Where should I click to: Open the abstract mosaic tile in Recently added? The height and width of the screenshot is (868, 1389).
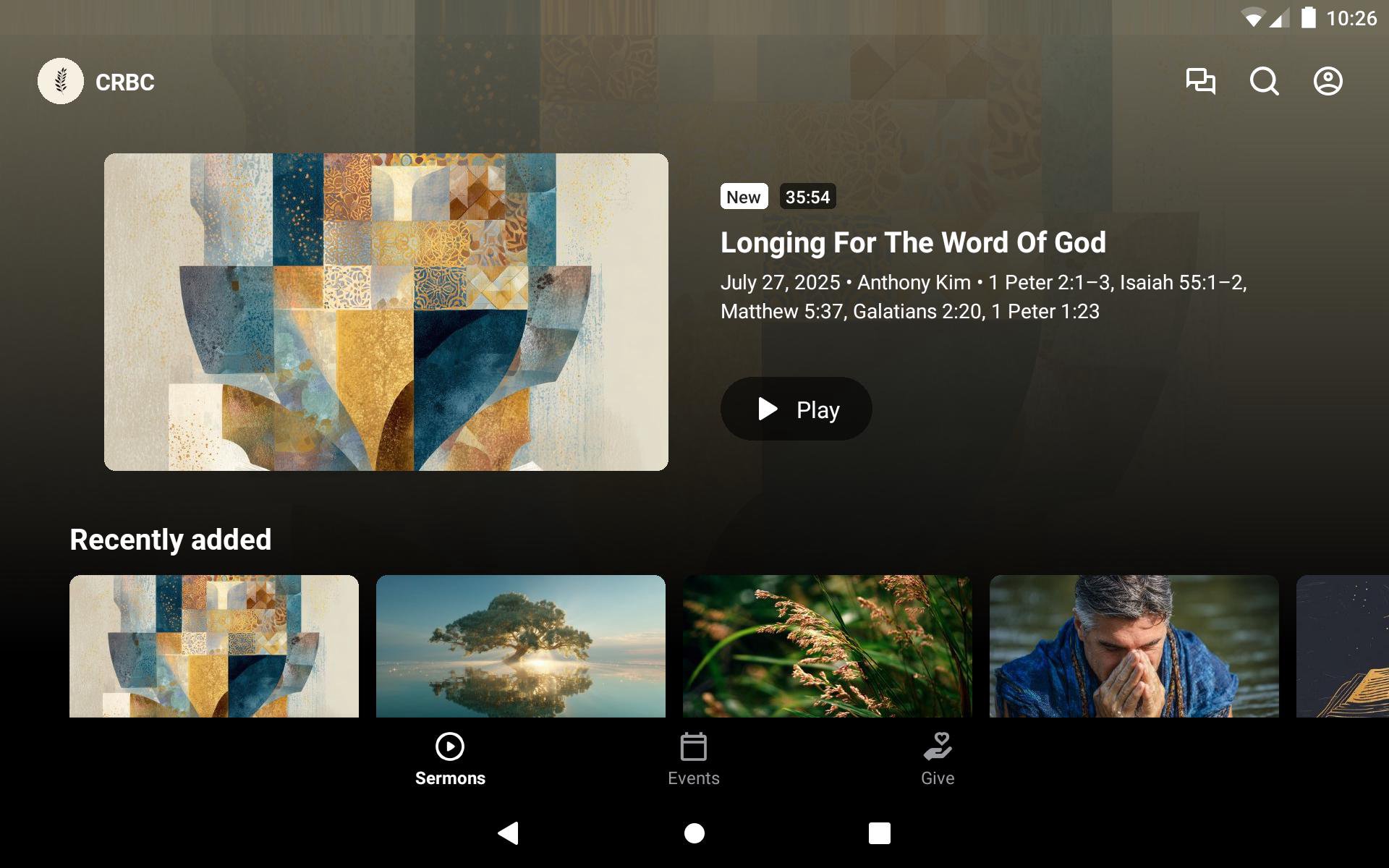point(213,646)
